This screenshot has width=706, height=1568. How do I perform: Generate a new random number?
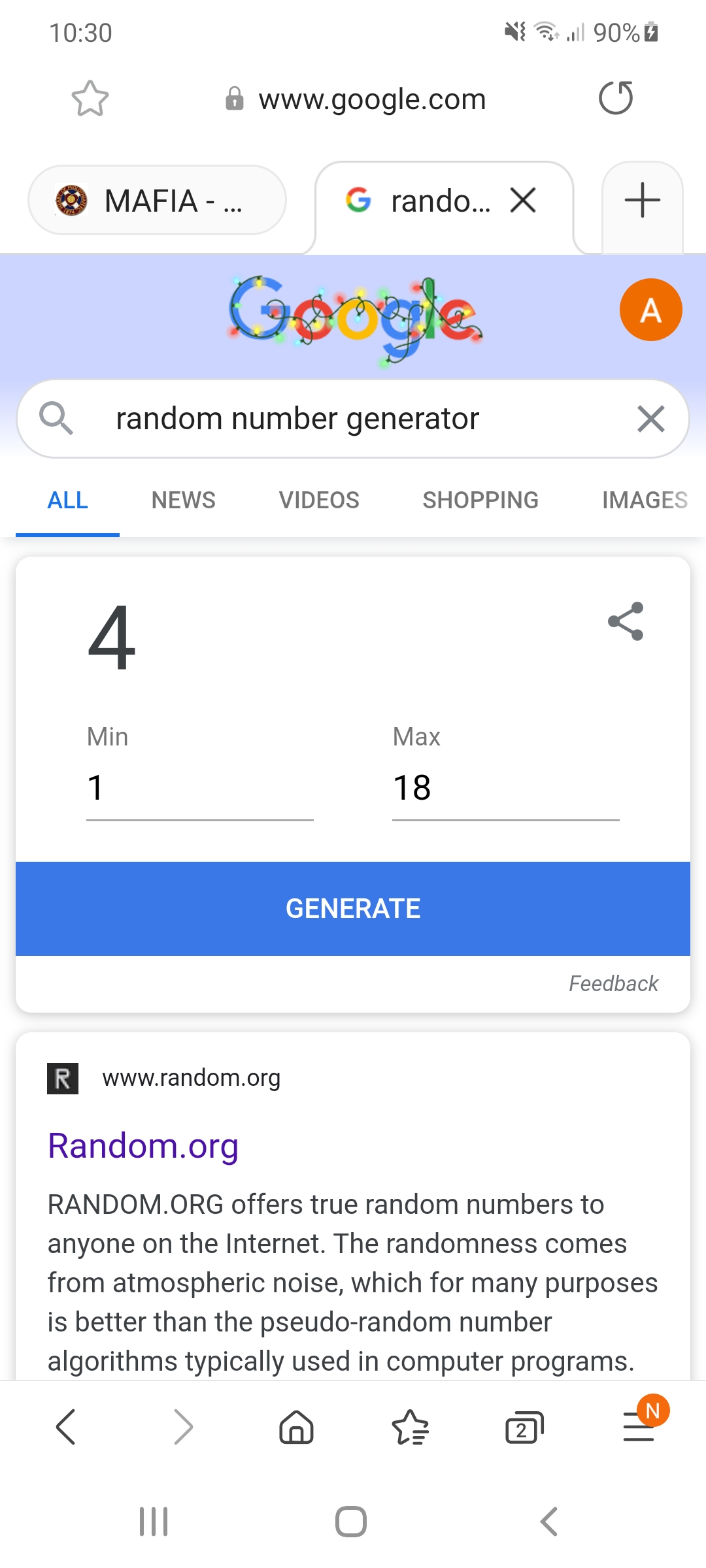pos(353,909)
